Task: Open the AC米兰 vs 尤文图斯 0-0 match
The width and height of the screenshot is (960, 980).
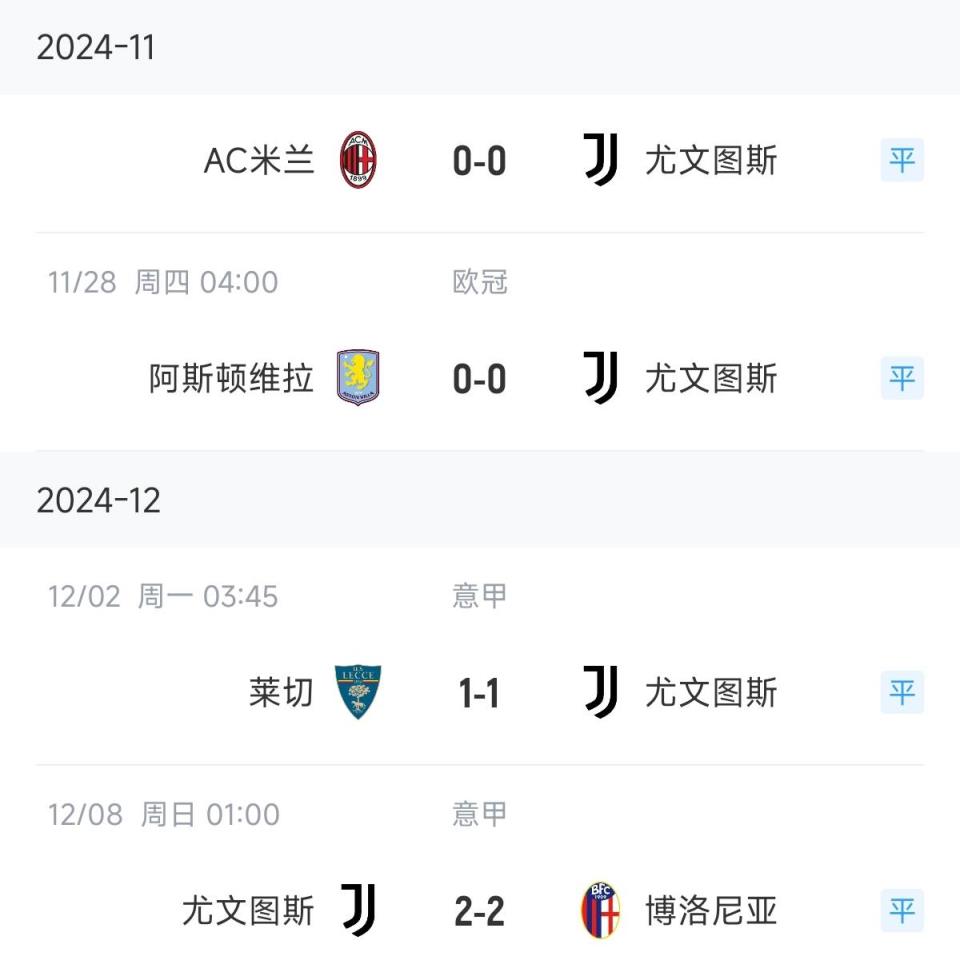Action: coord(479,161)
